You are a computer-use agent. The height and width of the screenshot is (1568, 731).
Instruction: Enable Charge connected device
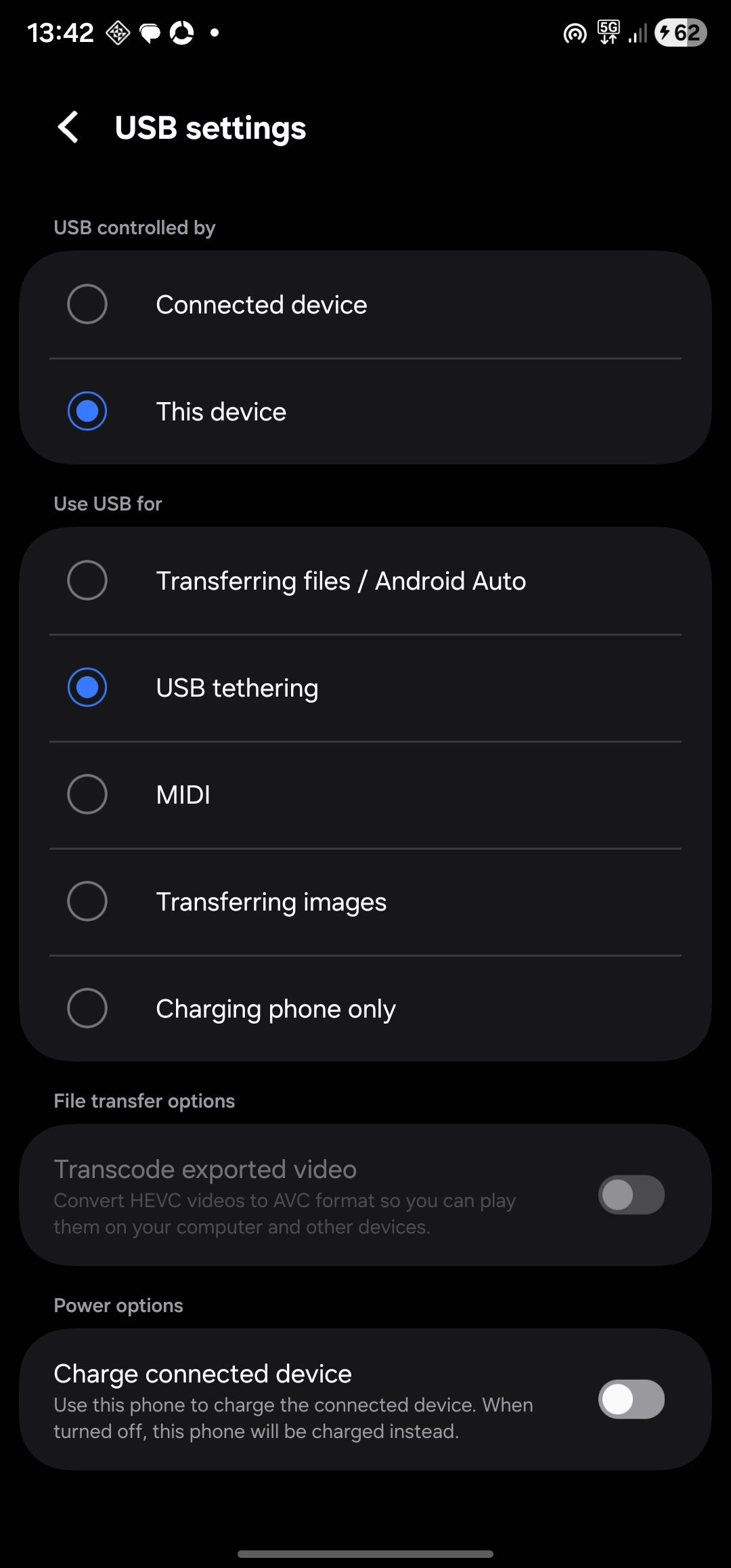click(631, 1399)
